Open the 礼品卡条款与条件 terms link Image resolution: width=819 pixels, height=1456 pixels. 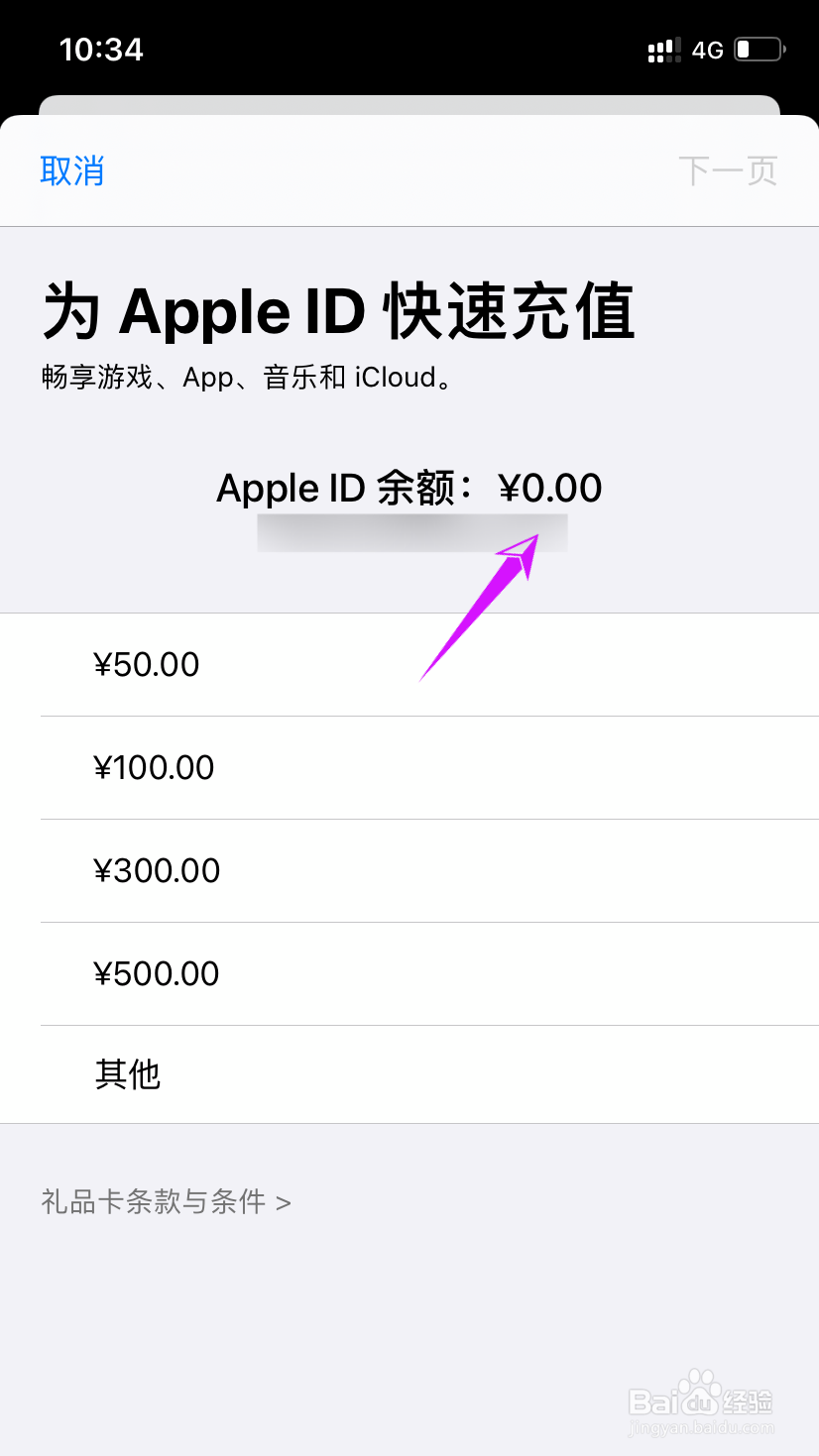166,1201
